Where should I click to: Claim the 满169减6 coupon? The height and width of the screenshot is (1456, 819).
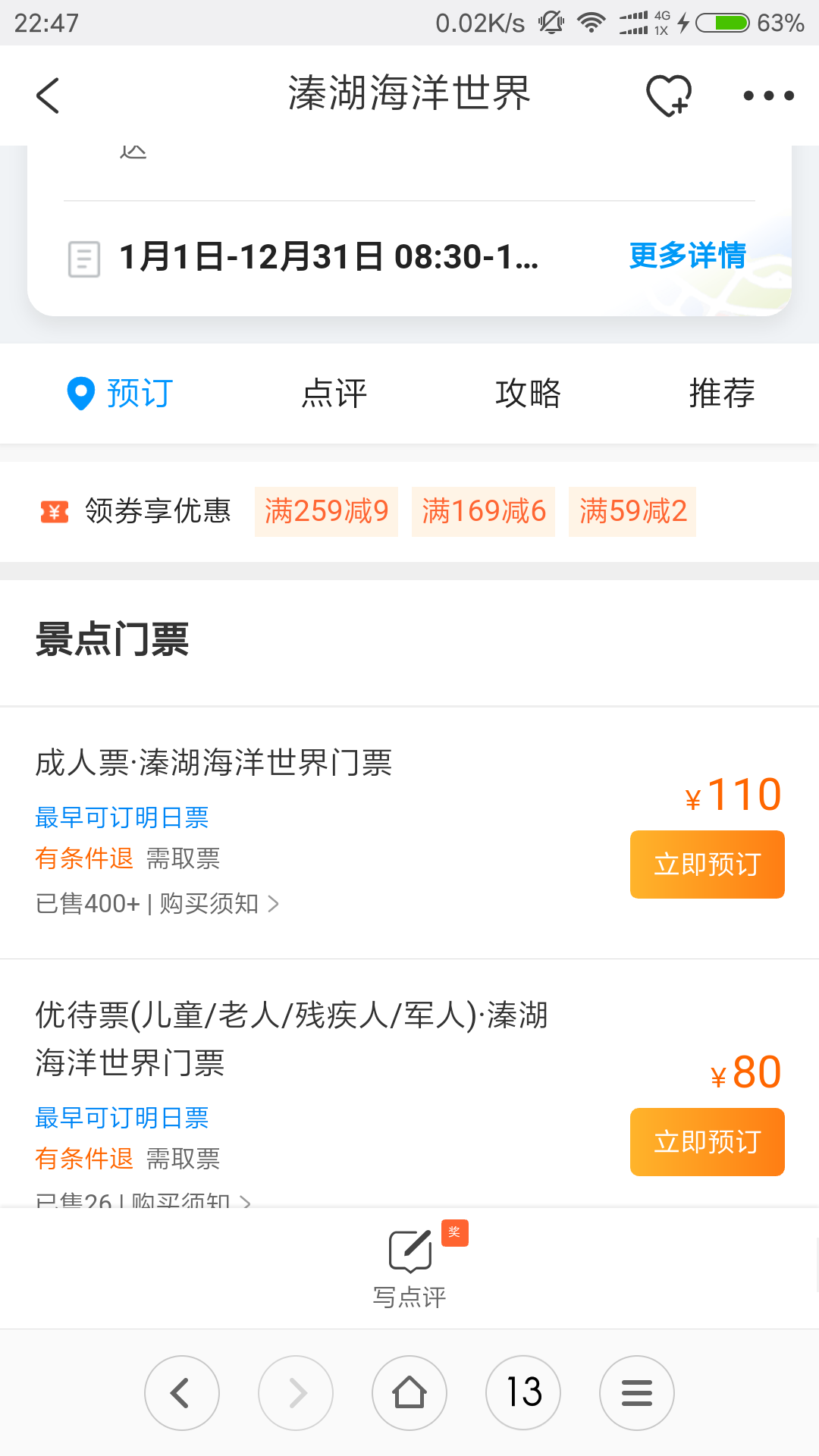(483, 512)
